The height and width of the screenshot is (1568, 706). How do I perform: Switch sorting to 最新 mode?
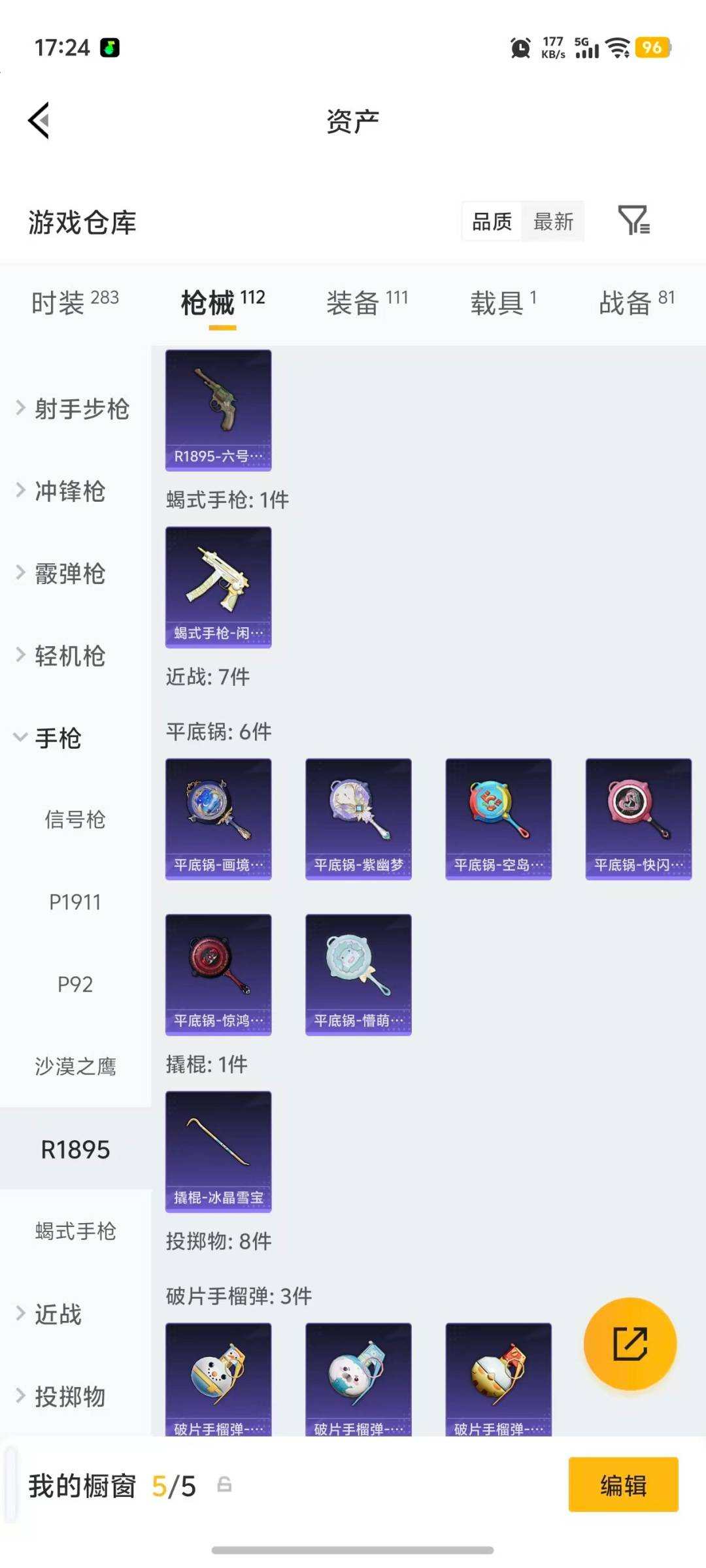(552, 222)
